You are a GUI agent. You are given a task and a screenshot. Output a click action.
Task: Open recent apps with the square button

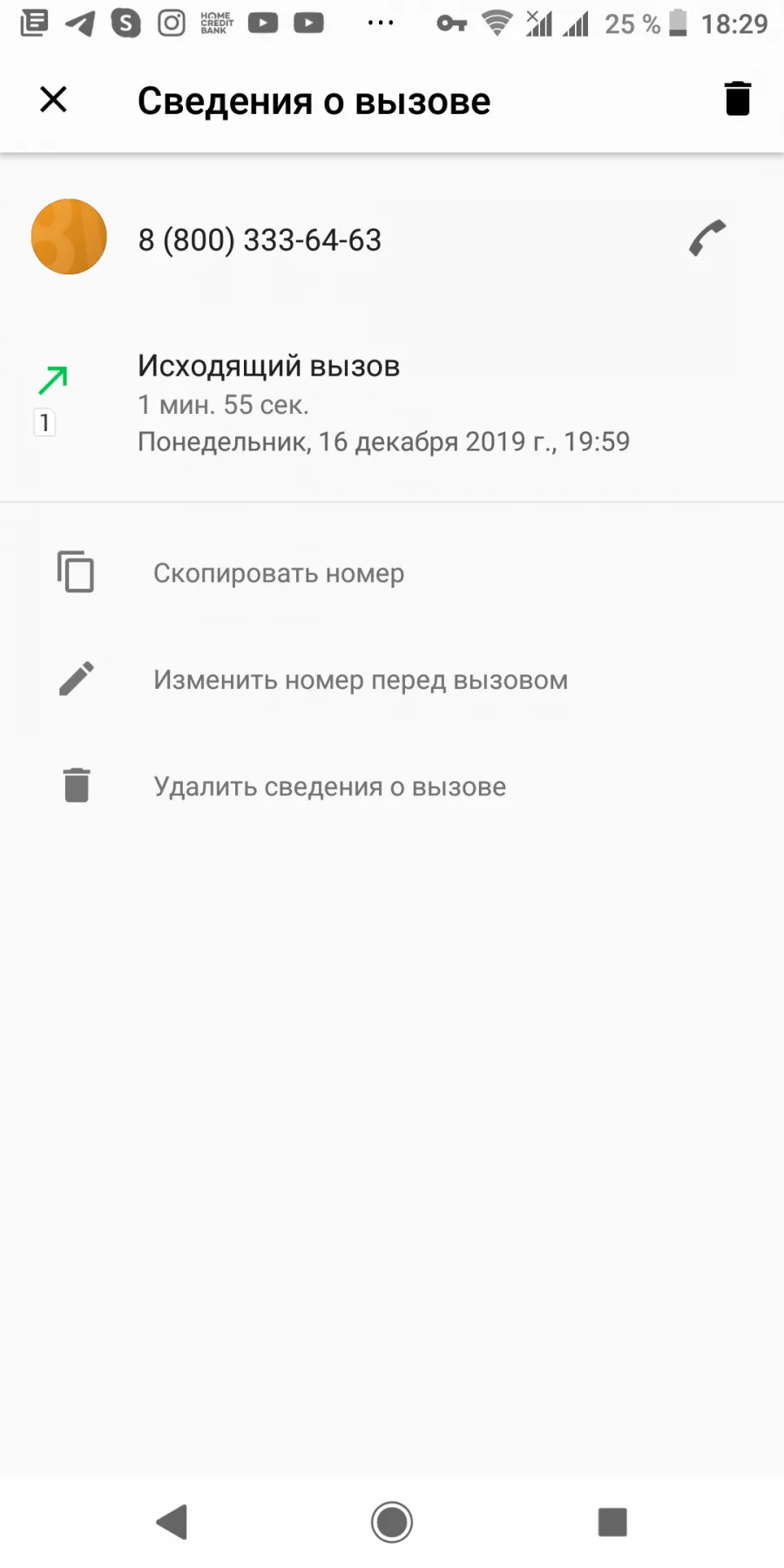[612, 1522]
